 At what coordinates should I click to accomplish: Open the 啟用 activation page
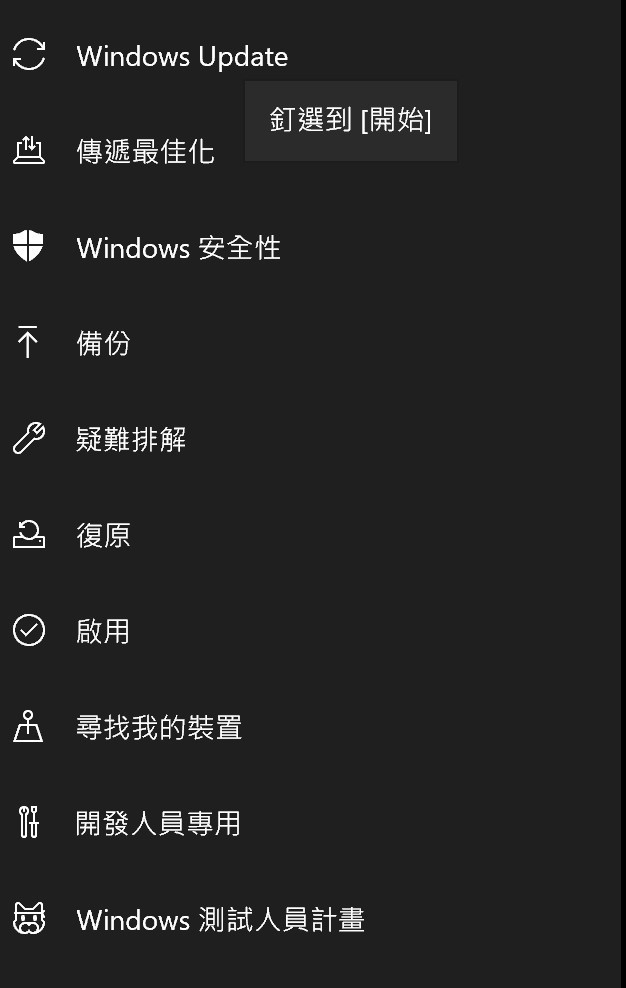click(103, 631)
